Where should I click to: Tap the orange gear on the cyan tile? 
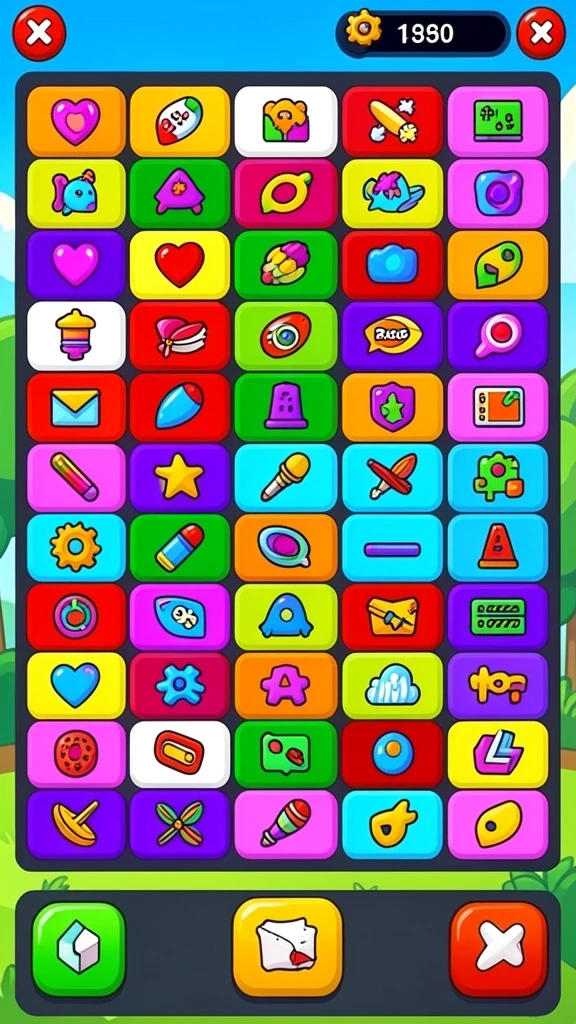(x=76, y=547)
